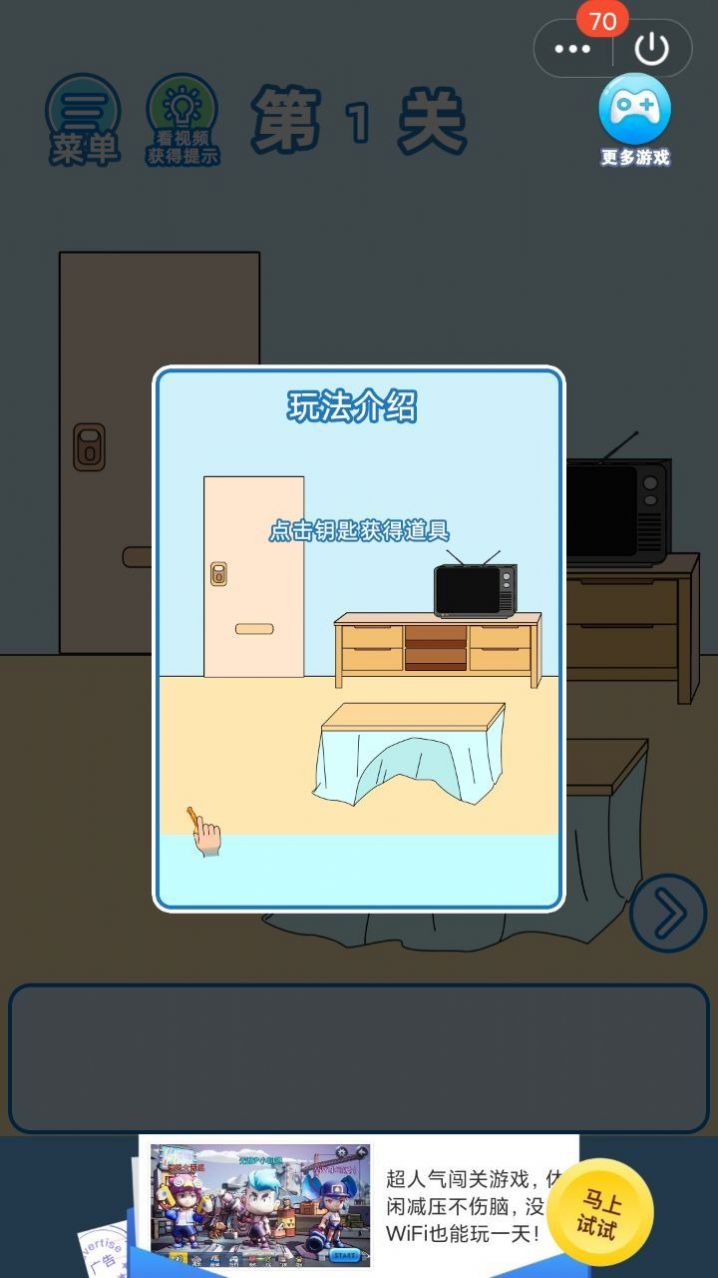Open the 菜单 menu button
This screenshot has height=1278, width=718.
83,120
